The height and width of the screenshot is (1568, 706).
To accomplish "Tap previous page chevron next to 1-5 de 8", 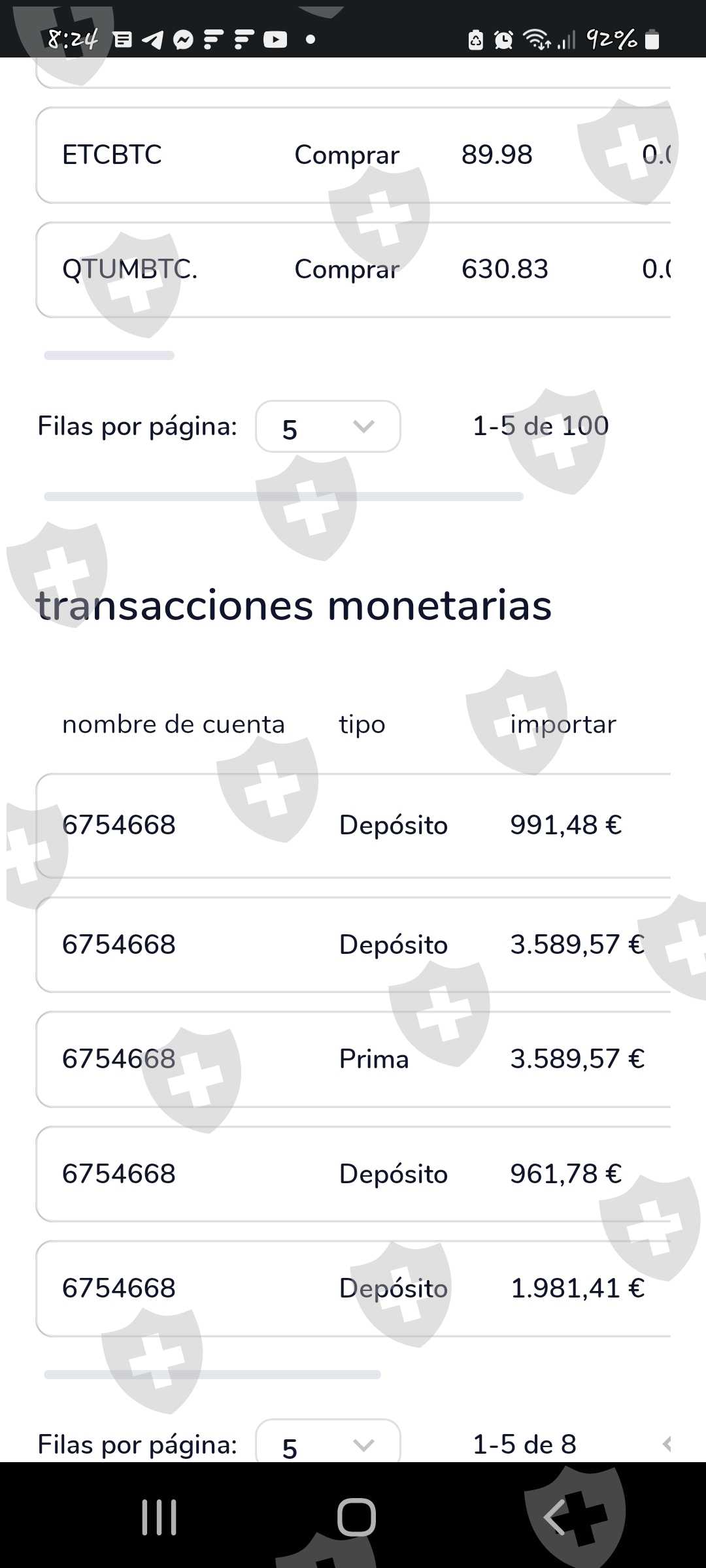I will [666, 1444].
